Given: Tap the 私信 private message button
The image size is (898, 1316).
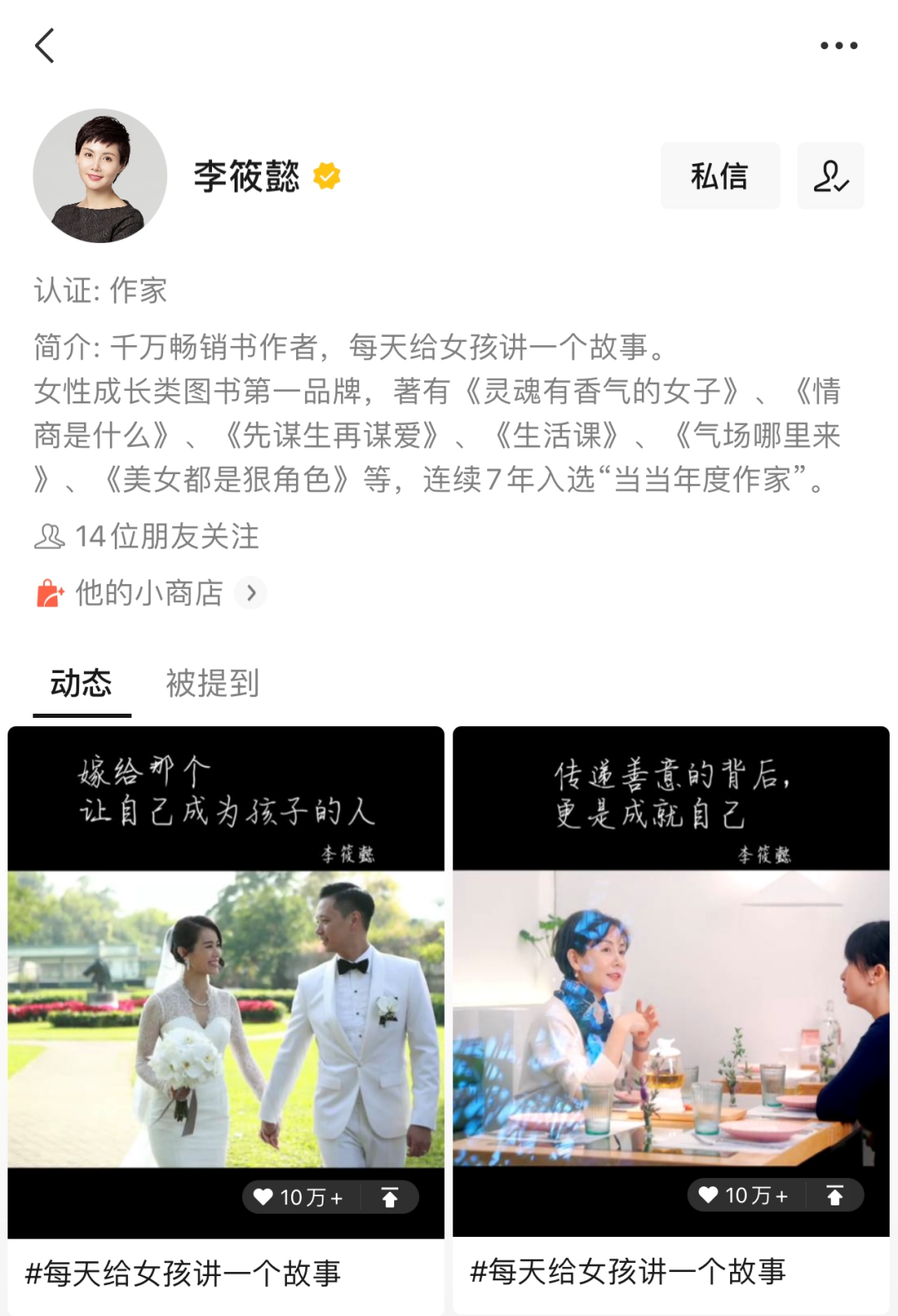Looking at the screenshot, I should coord(720,176).
